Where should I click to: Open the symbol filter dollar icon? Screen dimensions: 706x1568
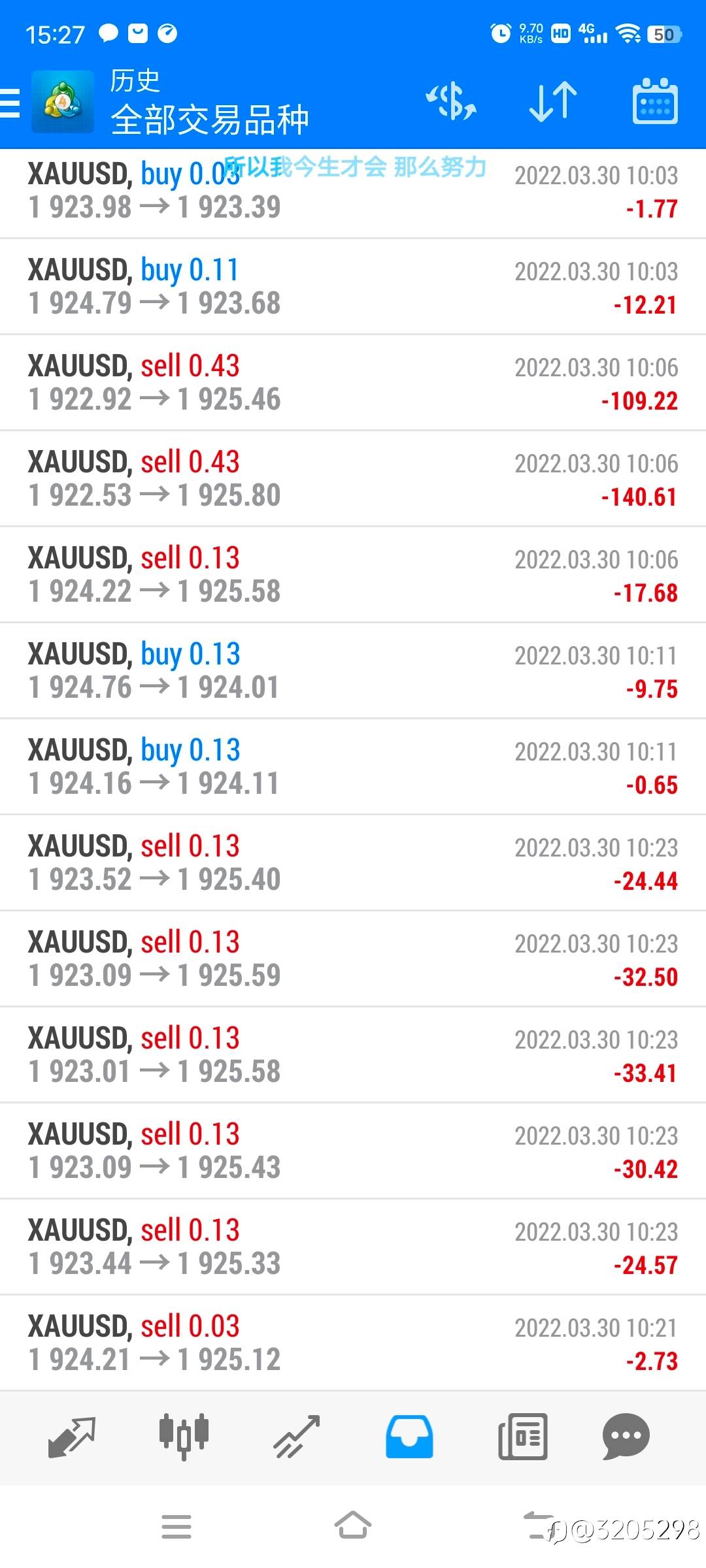pos(451,102)
